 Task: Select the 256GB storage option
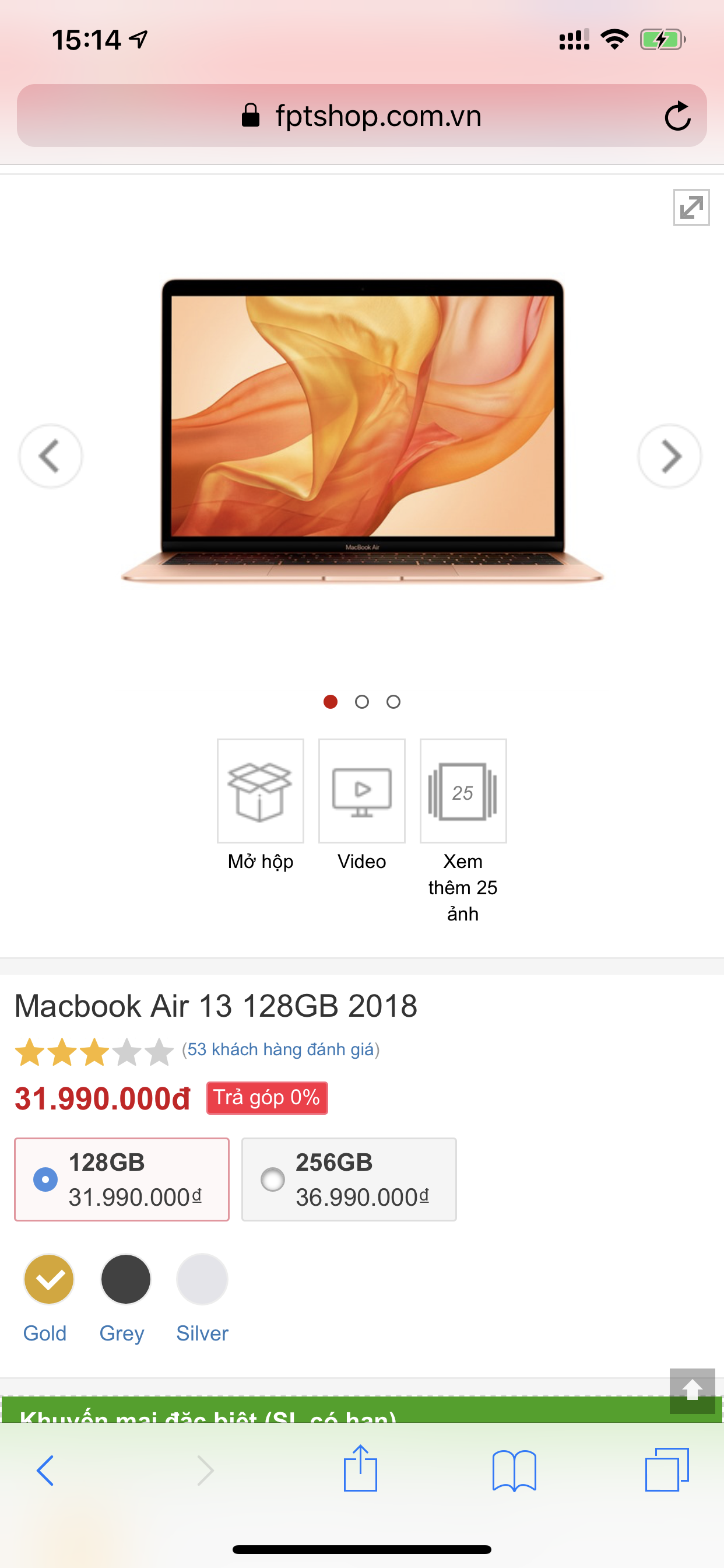(x=349, y=1179)
